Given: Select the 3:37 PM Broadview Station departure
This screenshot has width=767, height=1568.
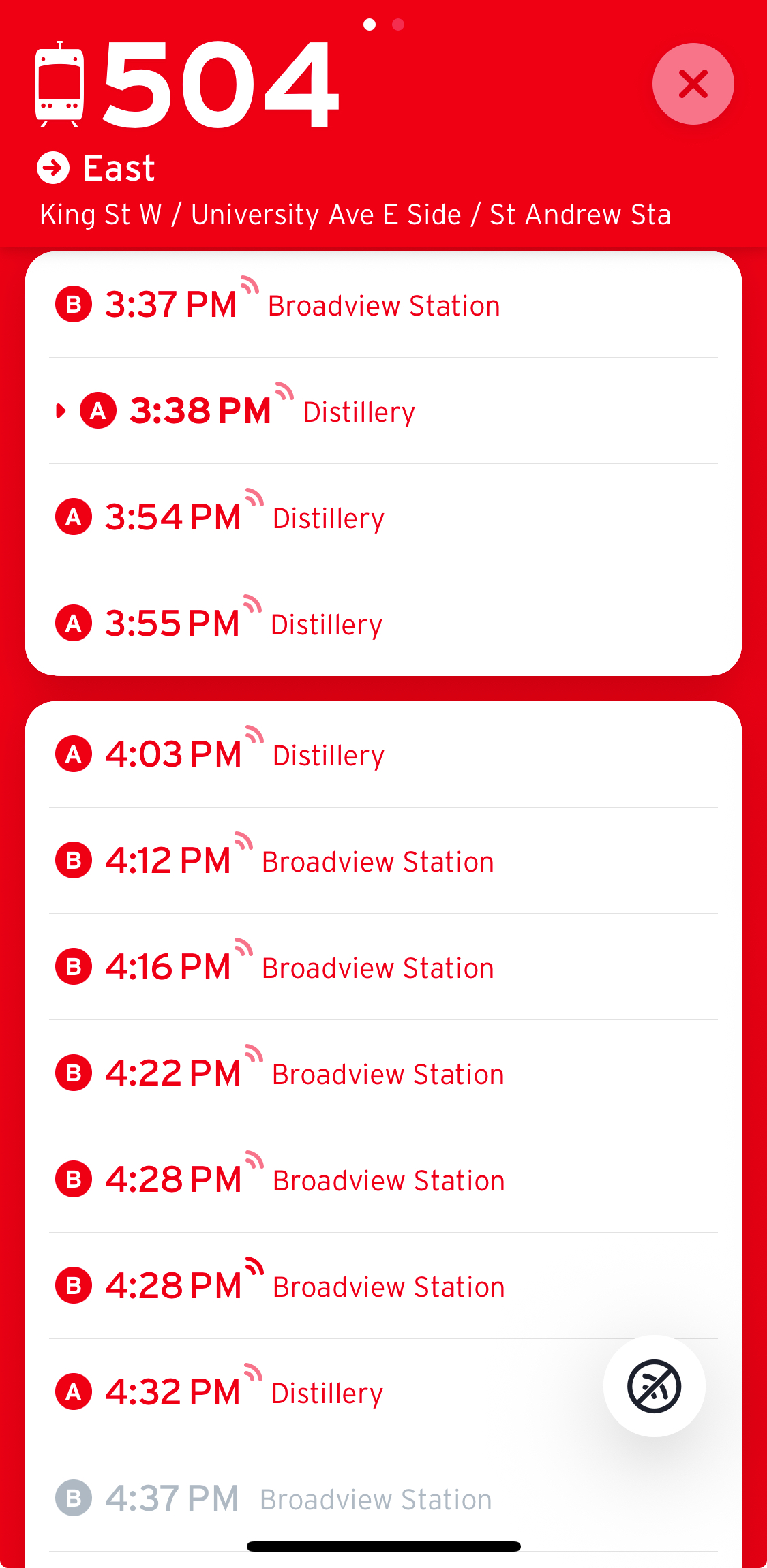Looking at the screenshot, I should (383, 305).
